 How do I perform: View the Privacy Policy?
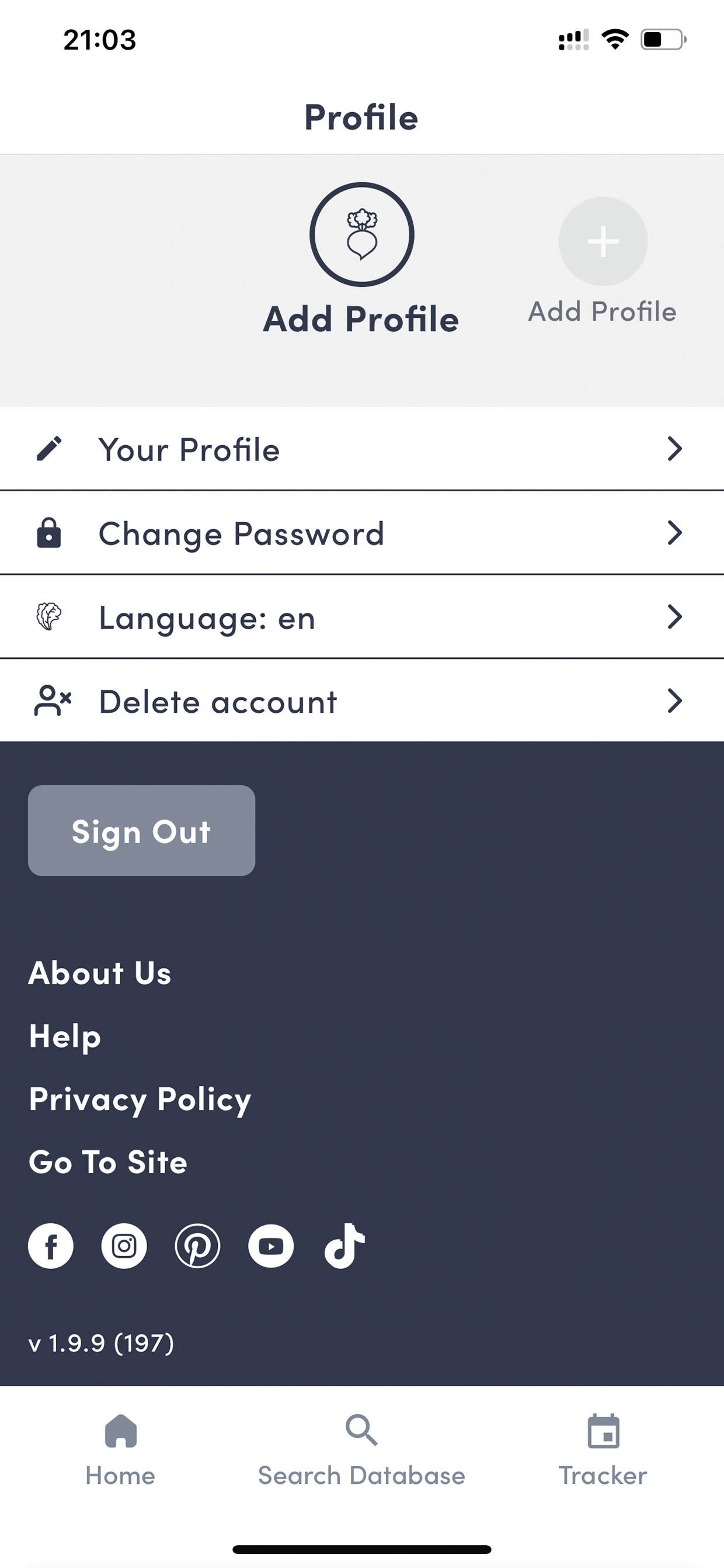tap(140, 1099)
